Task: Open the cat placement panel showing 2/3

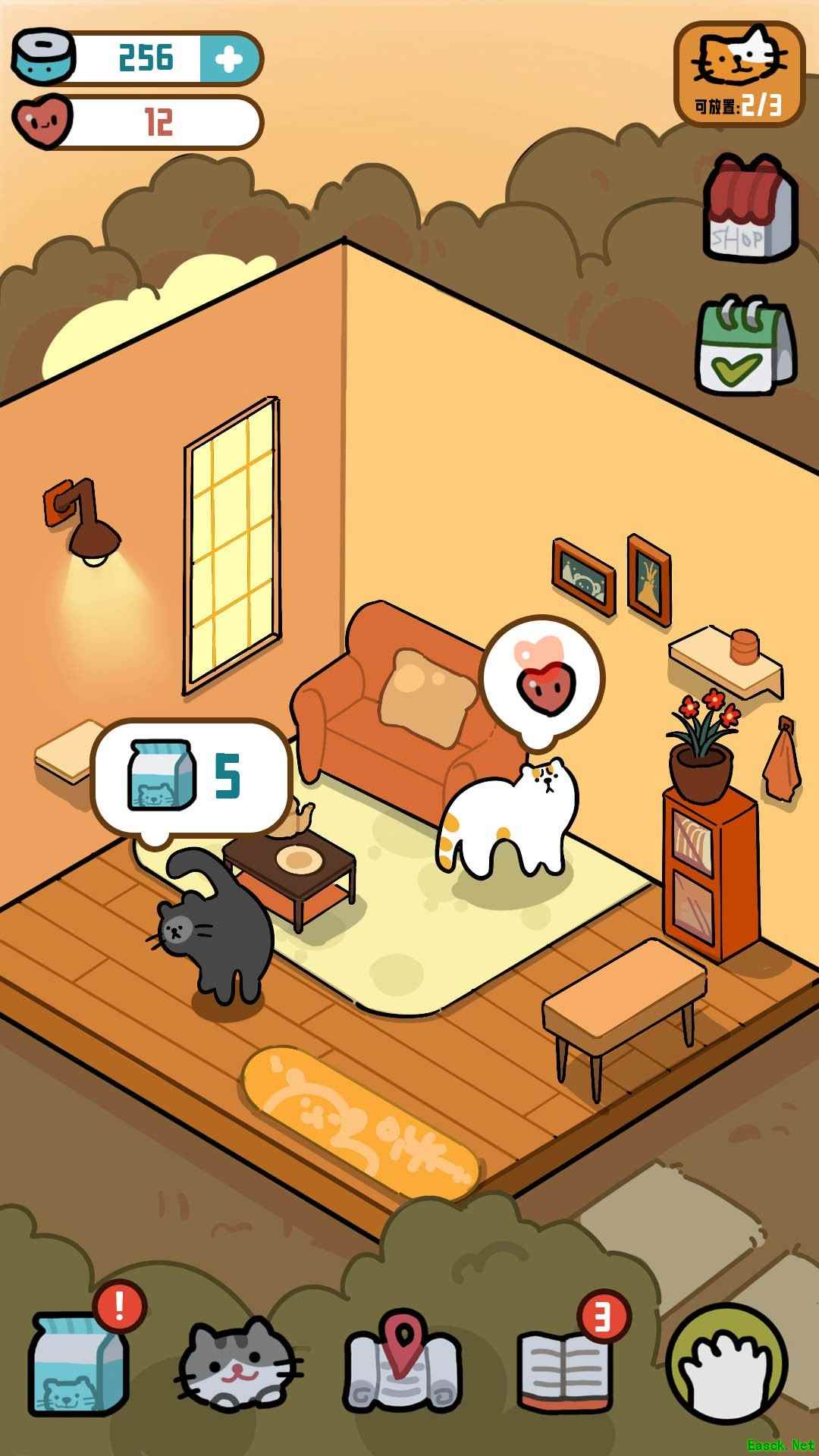Action: pos(739,74)
